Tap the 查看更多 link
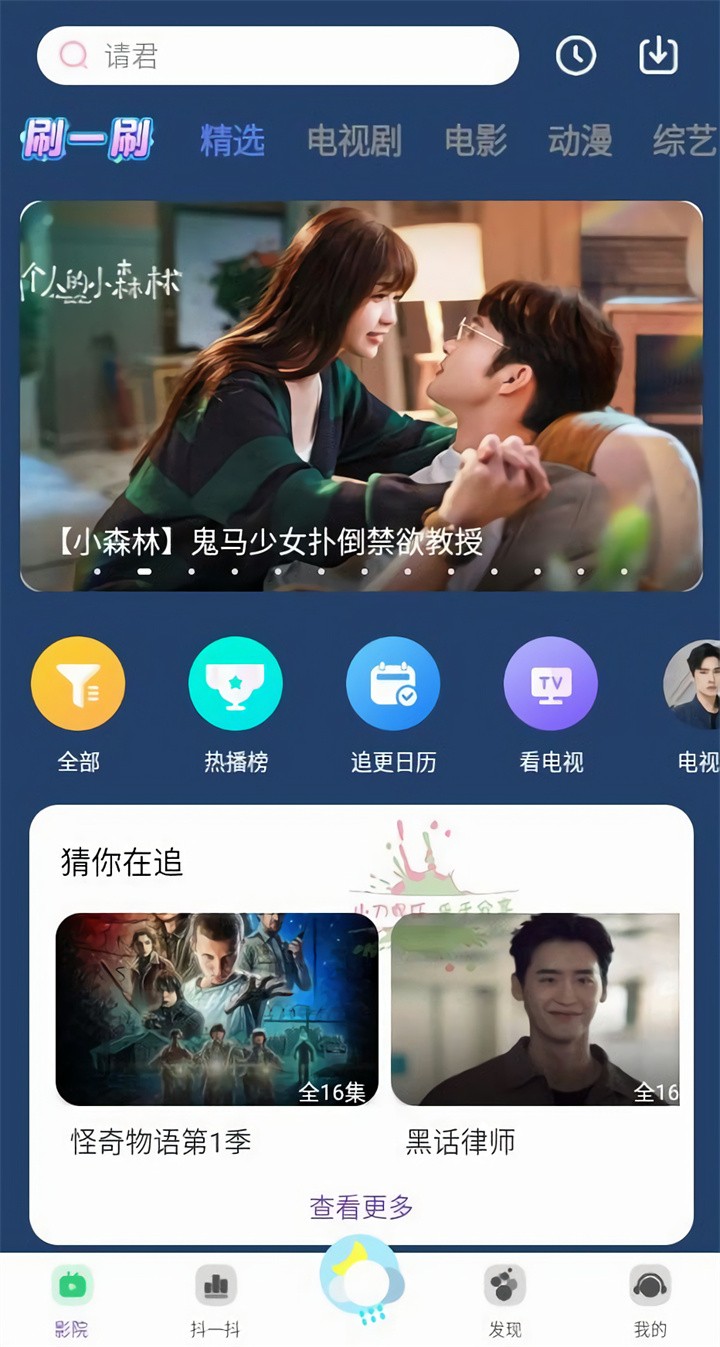Viewport: 720px width, 1347px height. [x=360, y=1208]
